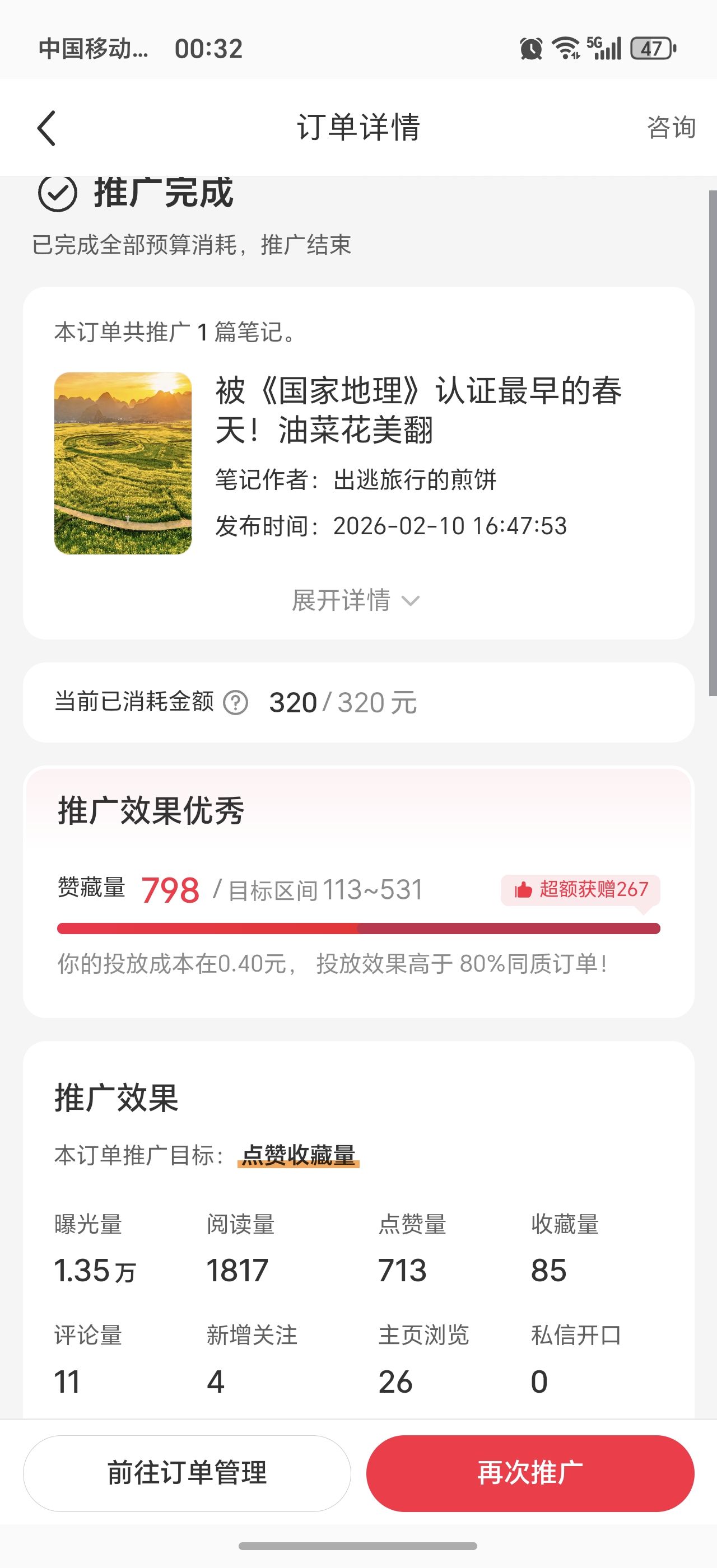Tap the 超额获赠267 bonus badge
This screenshot has height=1568, width=717.
coord(581,889)
